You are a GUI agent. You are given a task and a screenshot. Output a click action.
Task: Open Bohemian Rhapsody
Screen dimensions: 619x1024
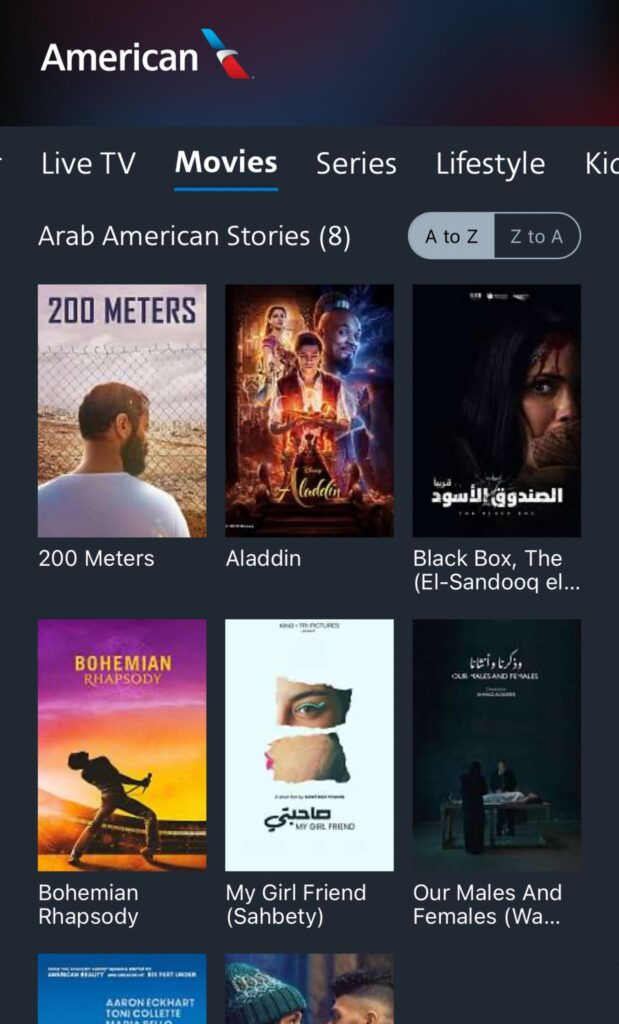[x=122, y=745]
